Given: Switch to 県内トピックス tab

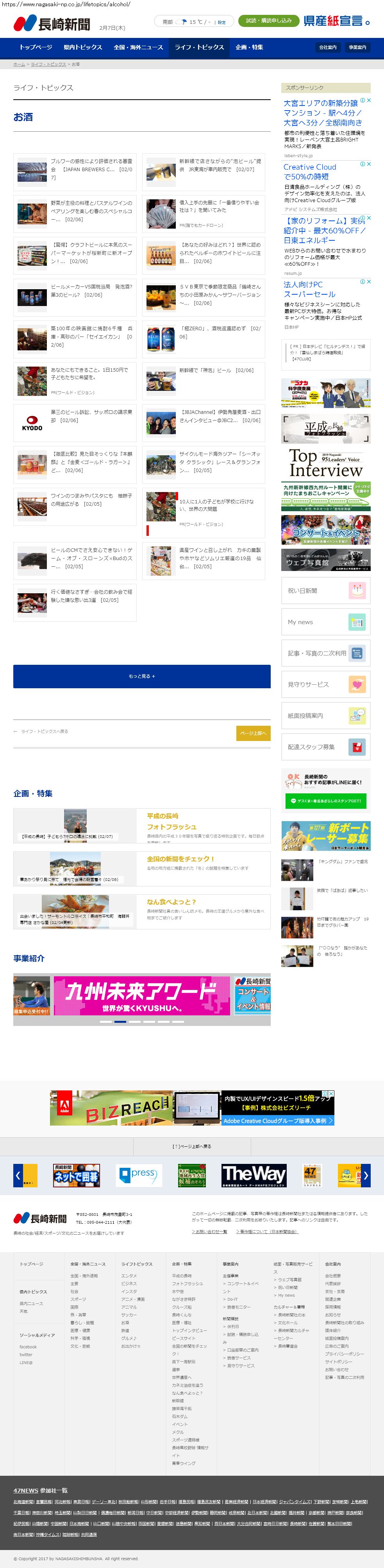Looking at the screenshot, I should pyautogui.click(x=83, y=47).
